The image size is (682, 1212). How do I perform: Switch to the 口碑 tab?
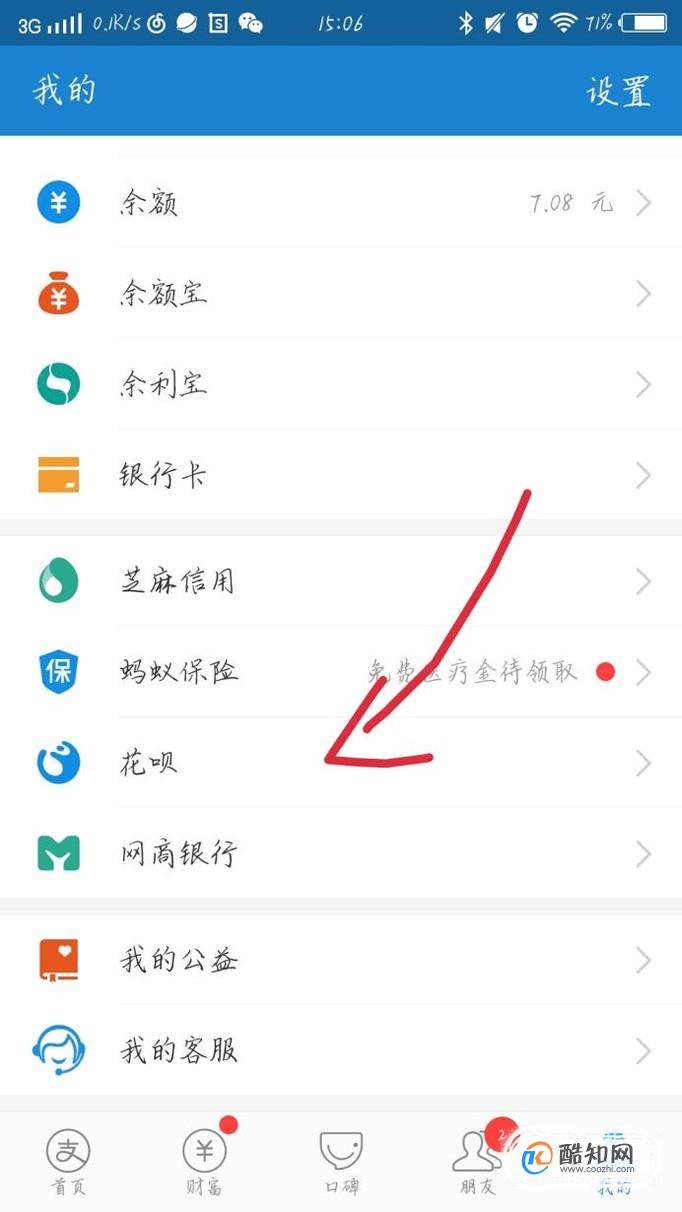(x=341, y=1162)
